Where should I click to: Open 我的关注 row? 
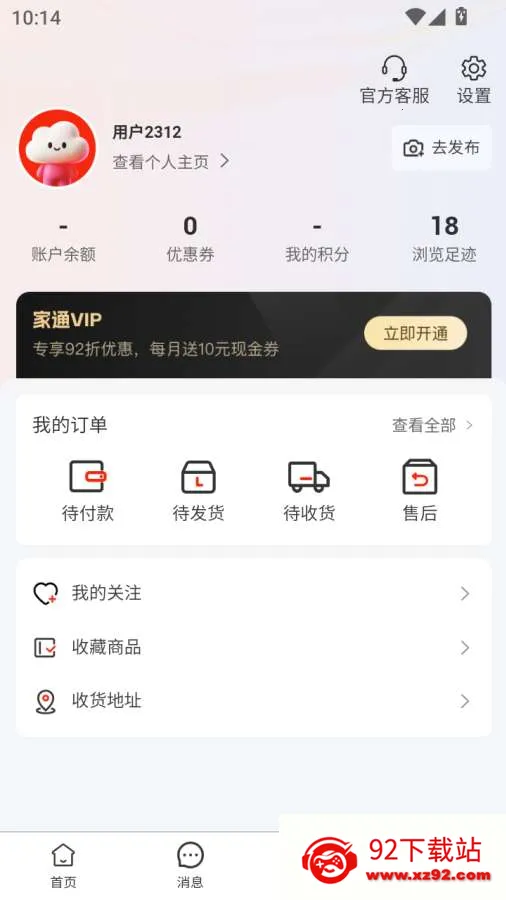[x=254, y=593]
